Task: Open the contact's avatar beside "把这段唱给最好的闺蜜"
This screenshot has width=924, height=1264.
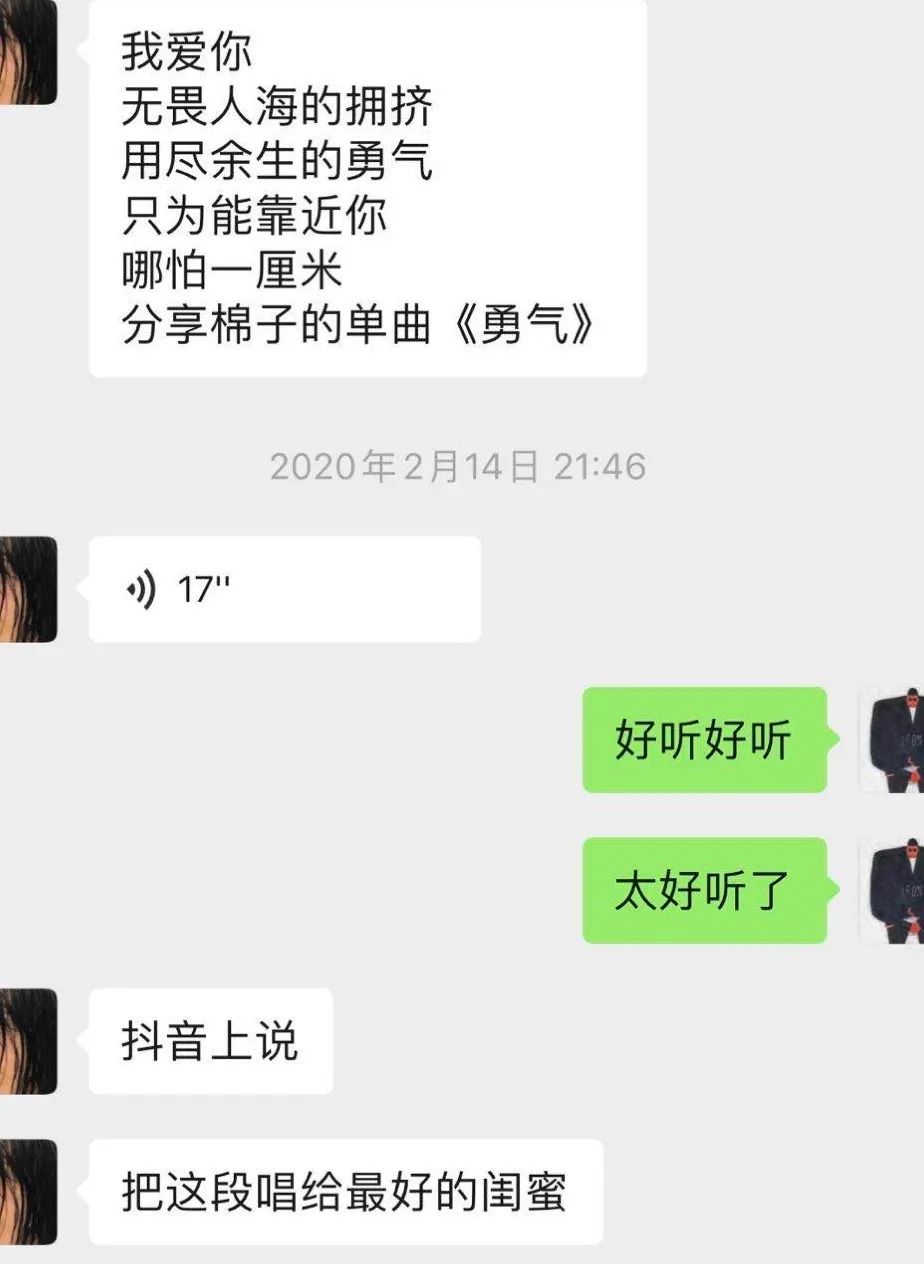Action: 27,1192
